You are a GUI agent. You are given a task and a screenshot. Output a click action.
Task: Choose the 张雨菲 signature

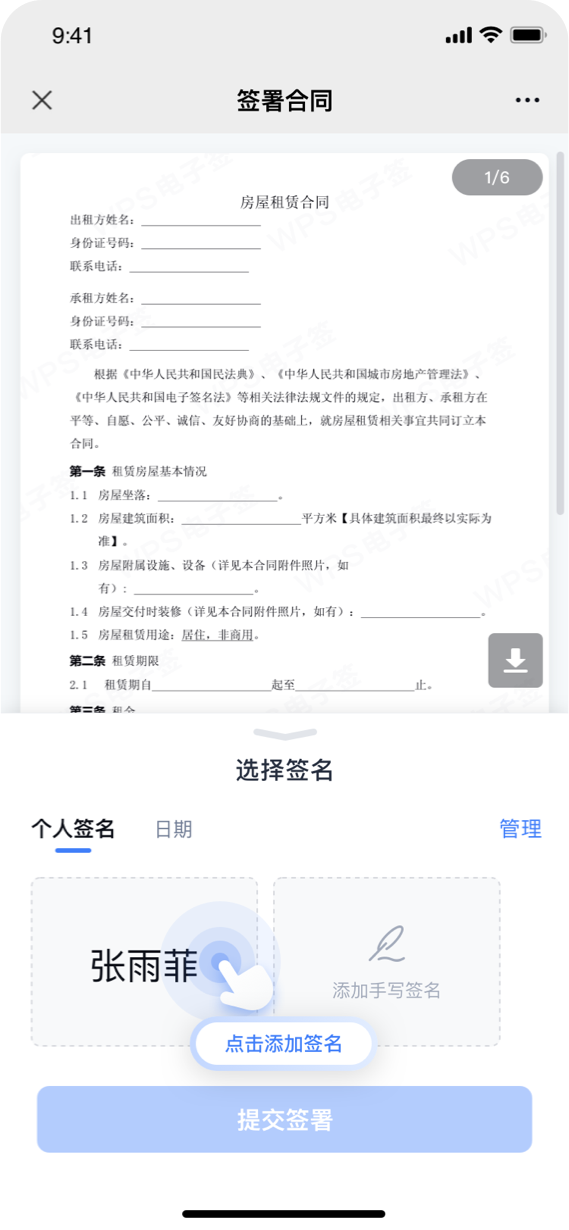[144, 962]
